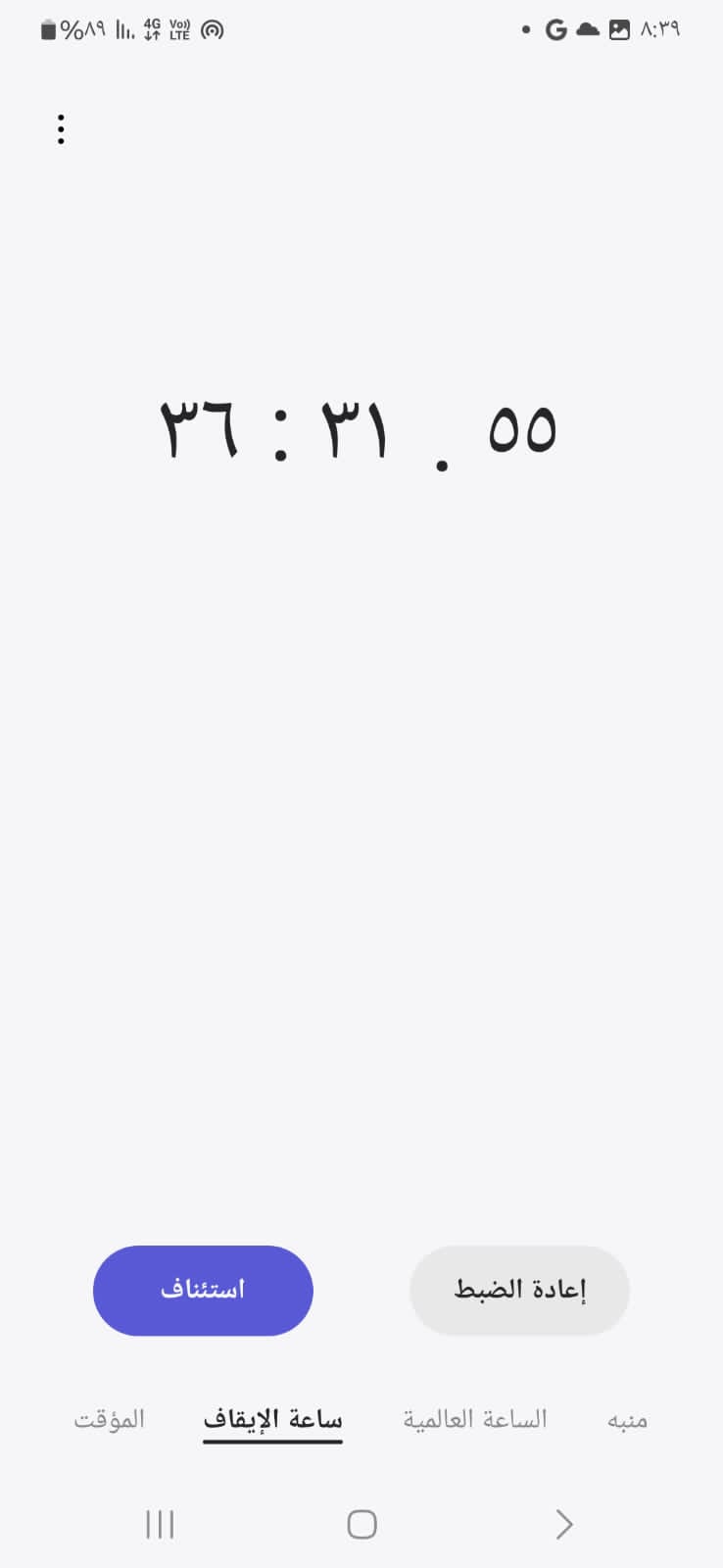
Task: Tap the system home button
Action: (361, 1524)
